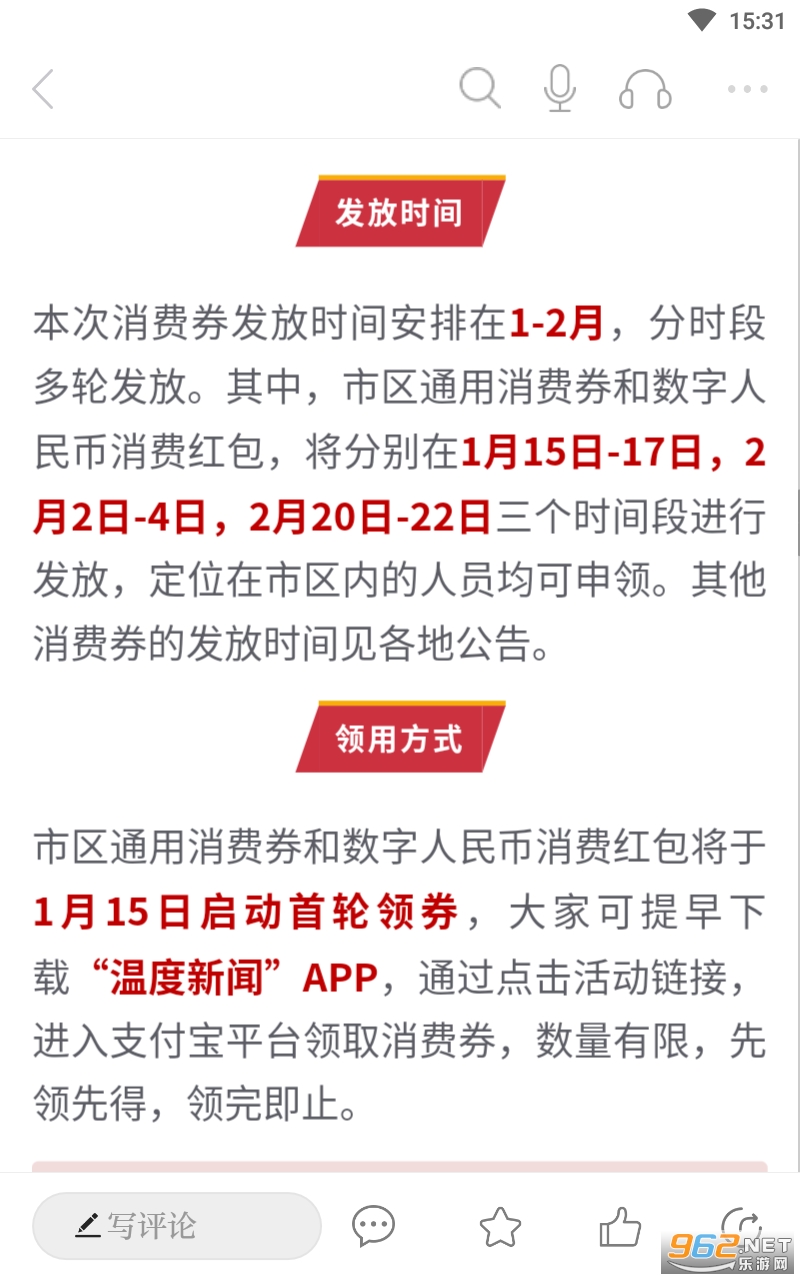Image resolution: width=800 pixels, height=1280 pixels.
Task: Listen to article with headphones icon
Action: coord(645,89)
